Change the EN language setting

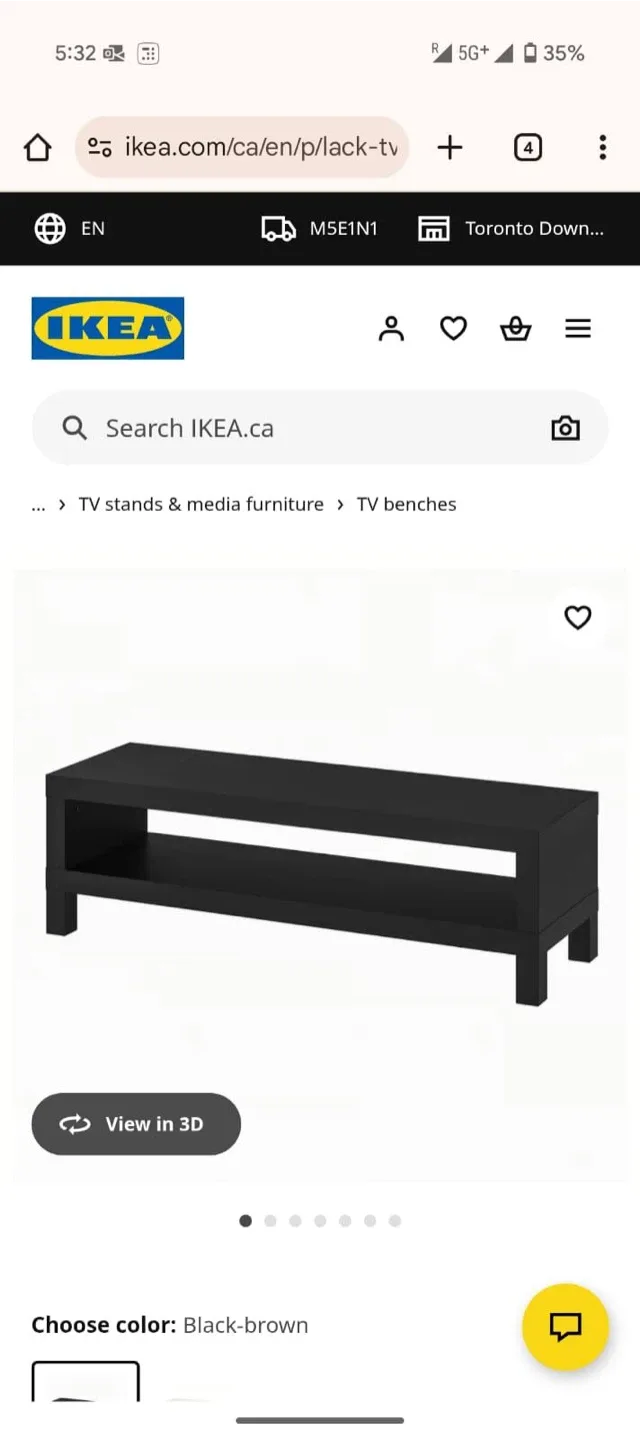(x=70, y=229)
